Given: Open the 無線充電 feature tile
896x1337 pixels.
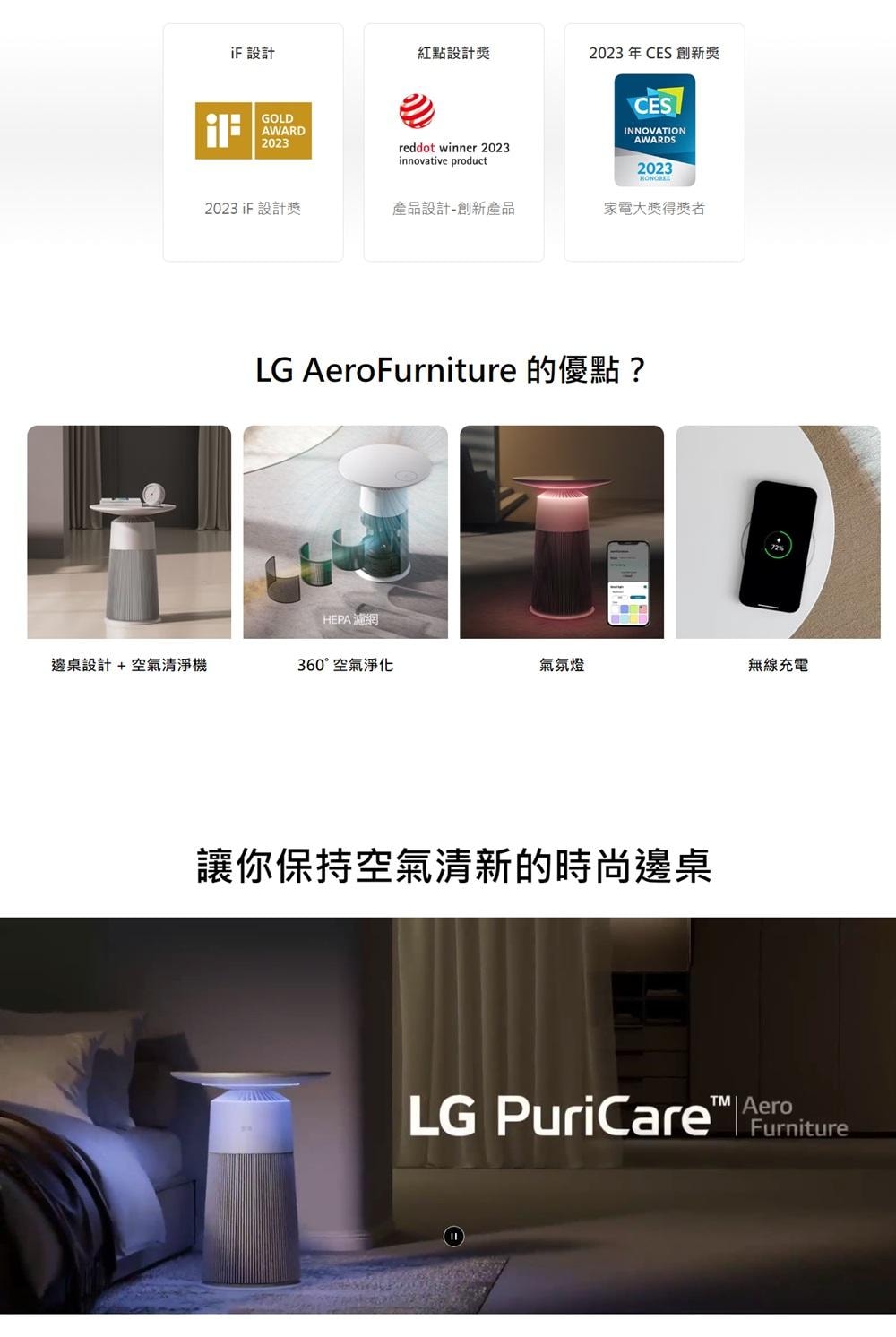Looking at the screenshot, I should pos(778,532).
